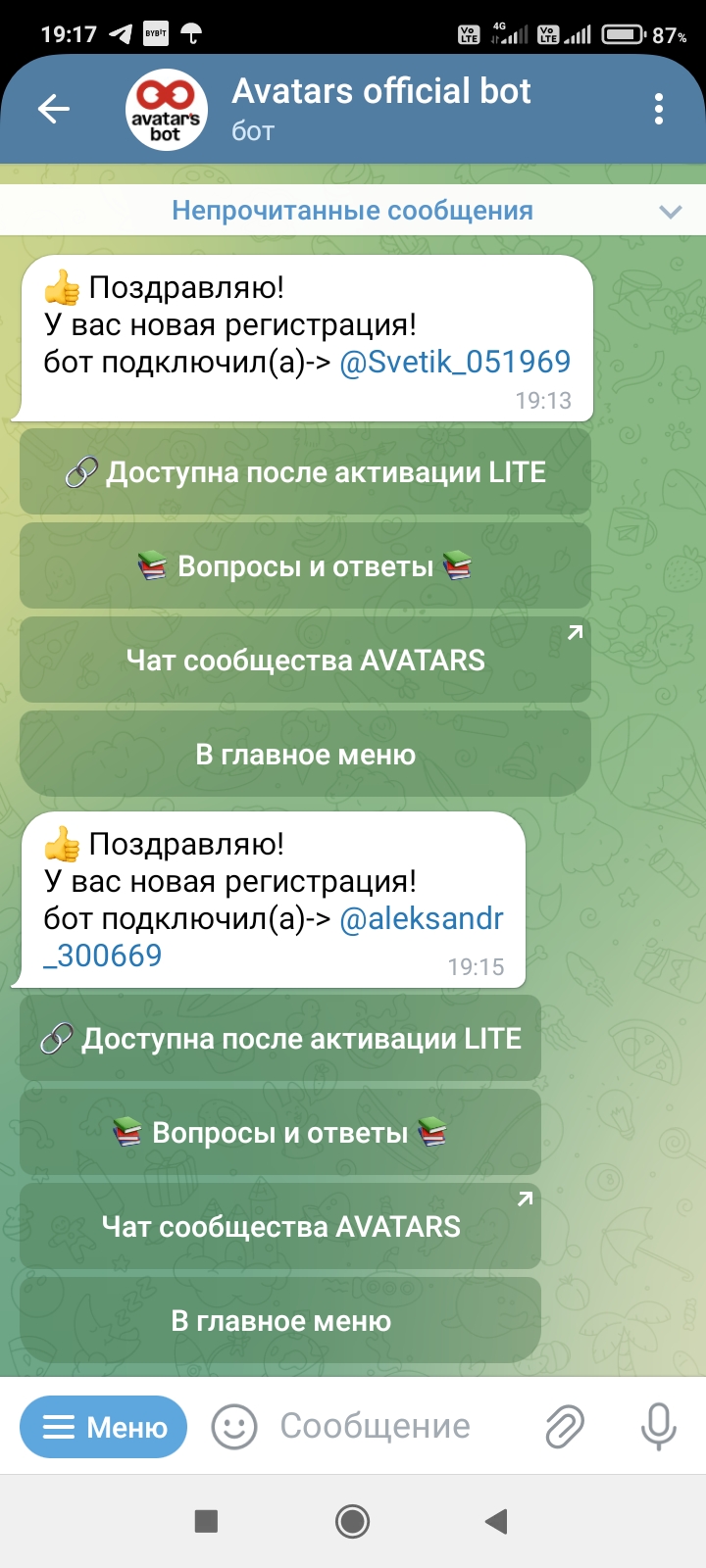Image resolution: width=706 pixels, height=1568 pixels.
Task: Open the @Svetik_051969 profile link
Action: (x=455, y=362)
